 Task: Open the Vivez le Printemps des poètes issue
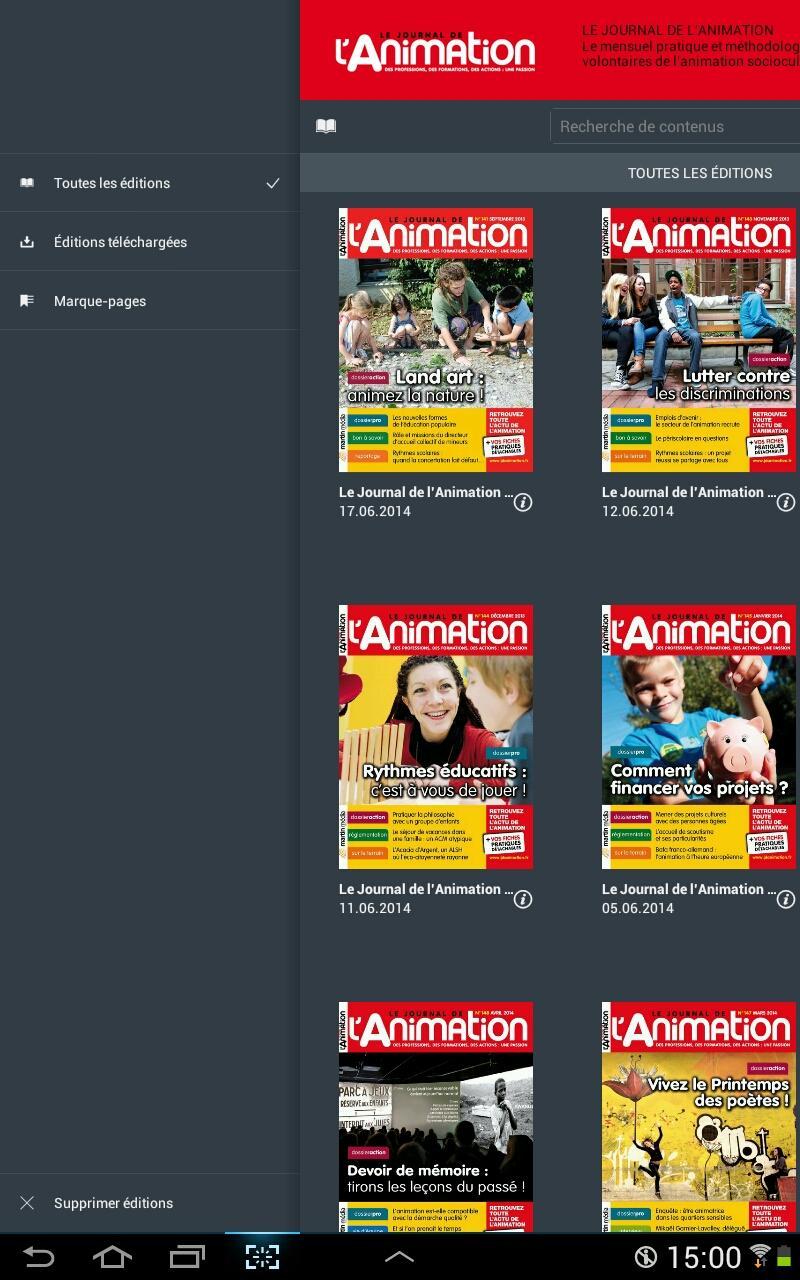(x=698, y=1117)
